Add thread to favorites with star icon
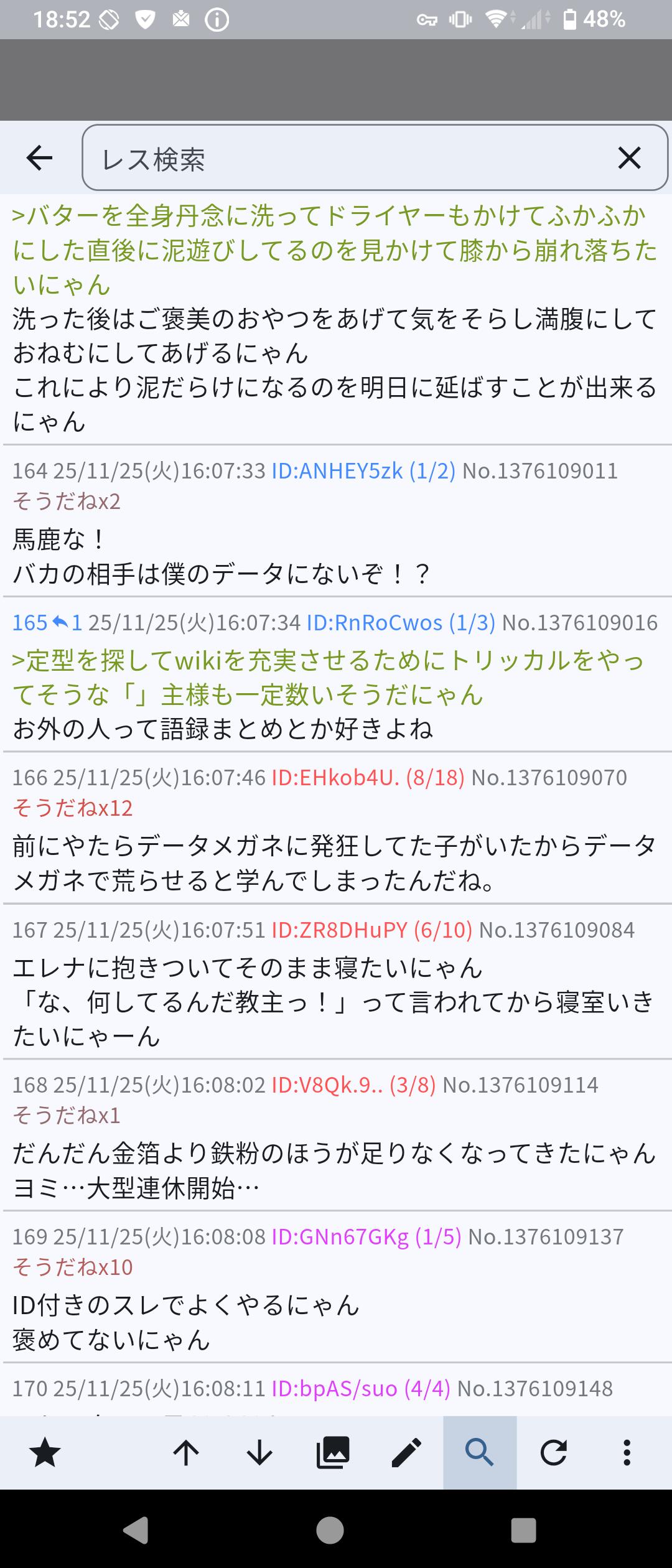This screenshot has height=1568, width=672. tap(45, 1454)
